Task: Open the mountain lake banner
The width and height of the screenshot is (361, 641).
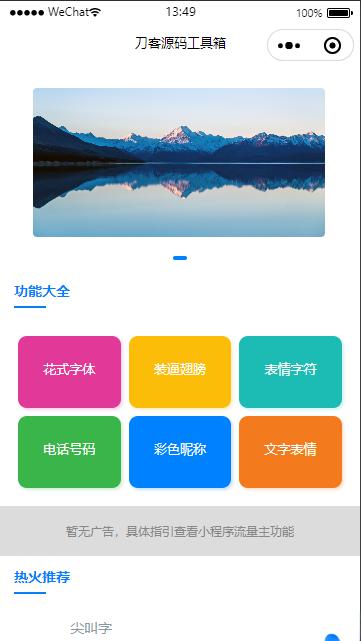Action: 179,162
